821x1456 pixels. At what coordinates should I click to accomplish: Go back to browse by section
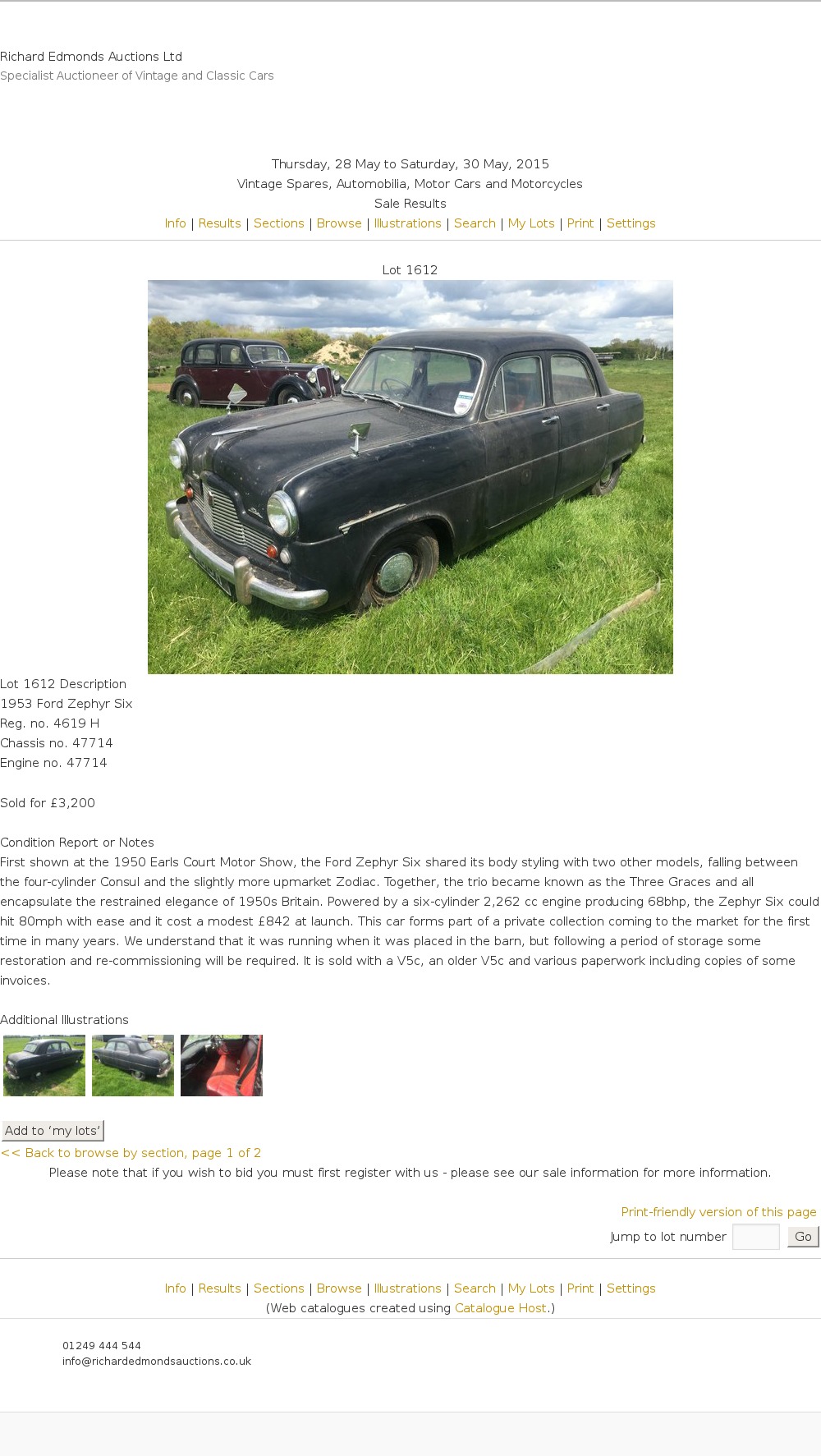point(131,1153)
